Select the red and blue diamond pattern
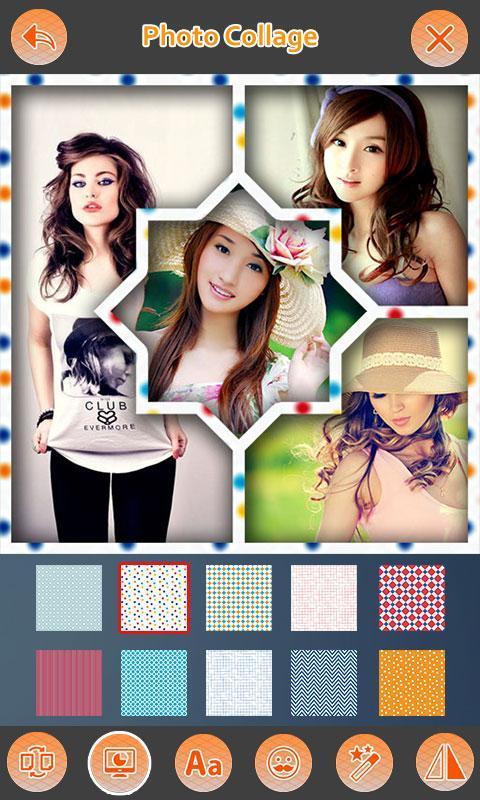Viewport: 480px width, 800px height. [412, 598]
